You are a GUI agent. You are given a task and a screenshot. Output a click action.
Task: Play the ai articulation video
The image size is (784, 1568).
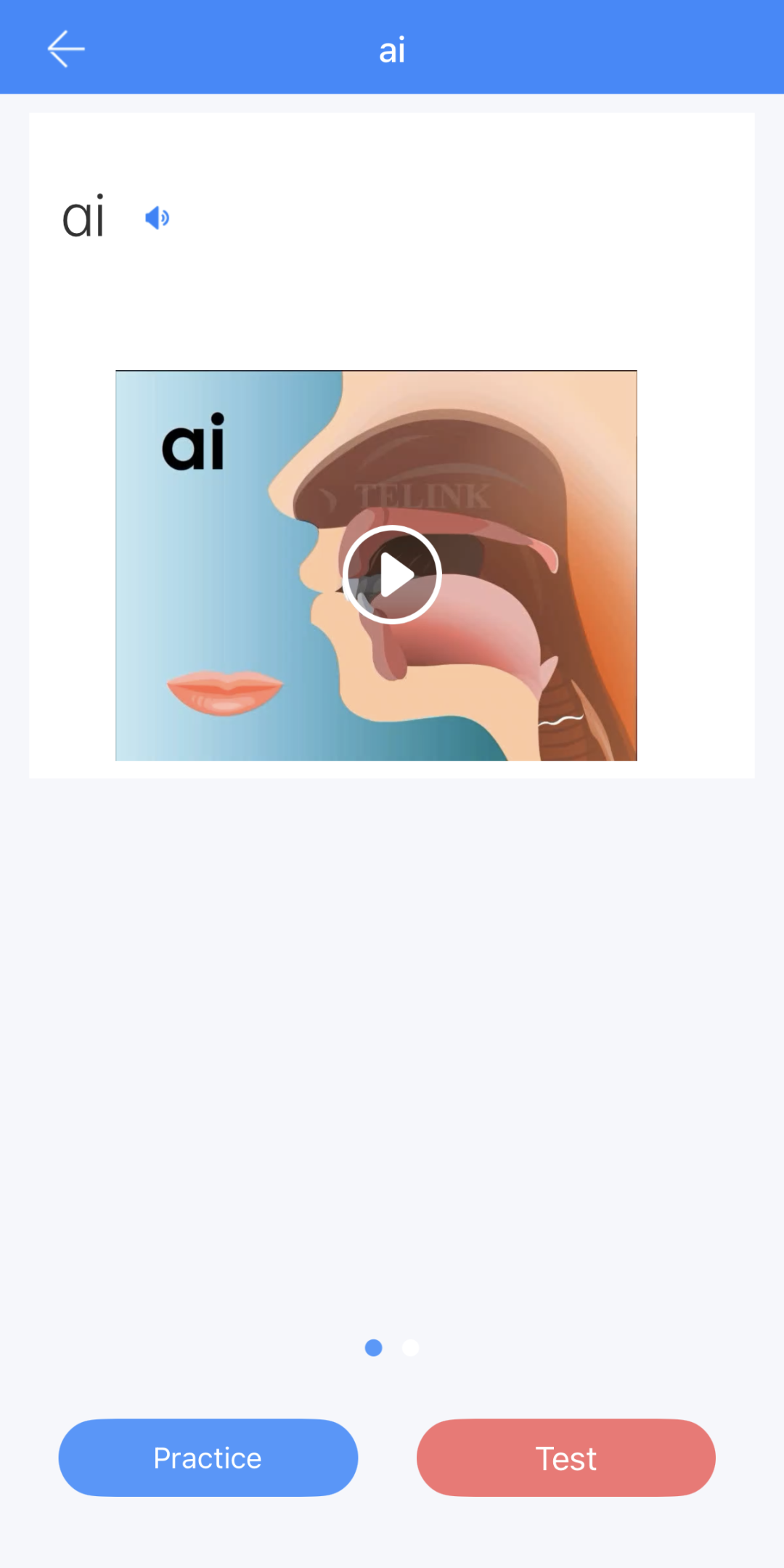point(392,574)
